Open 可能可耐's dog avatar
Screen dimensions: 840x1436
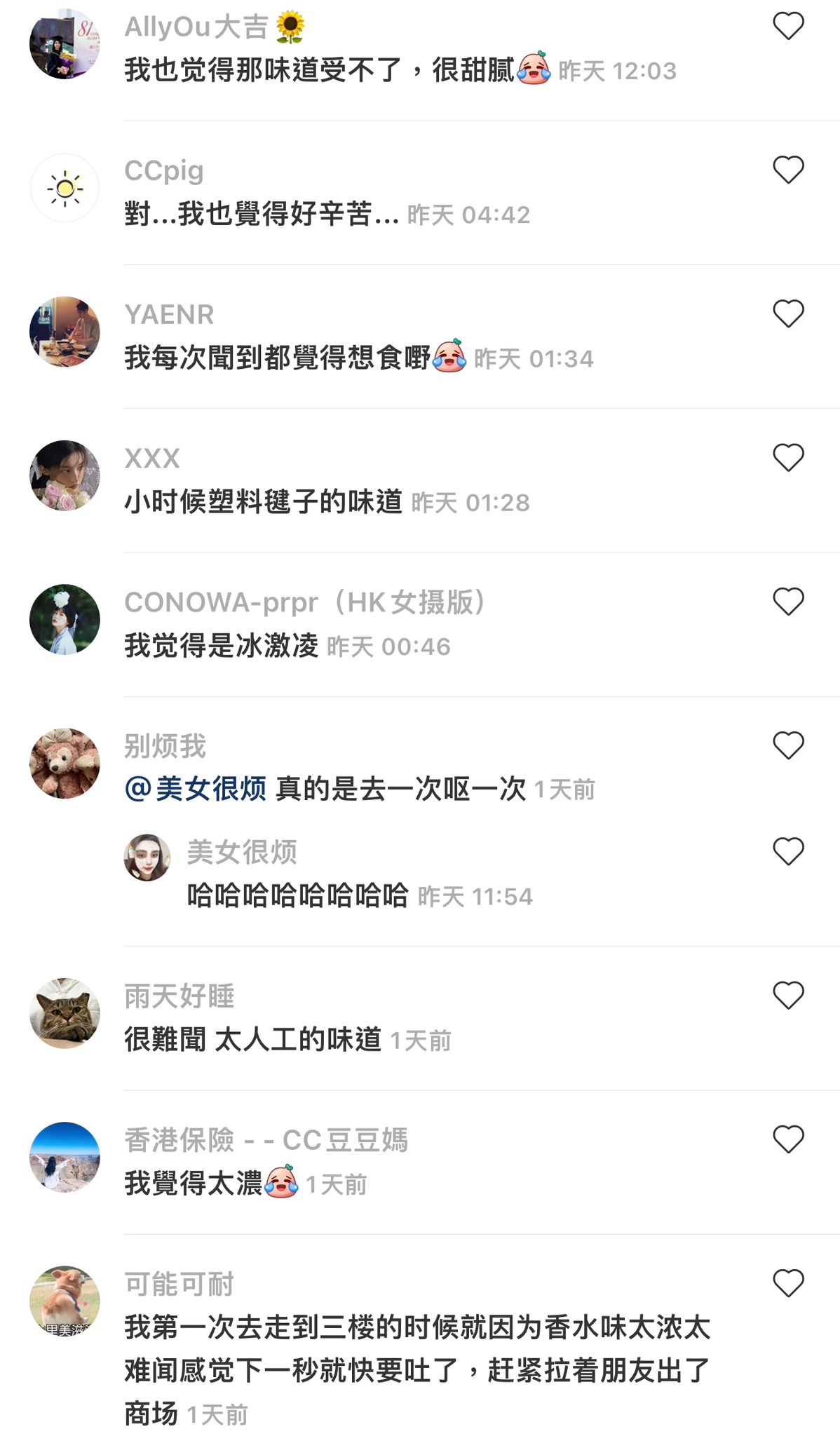65,1301
